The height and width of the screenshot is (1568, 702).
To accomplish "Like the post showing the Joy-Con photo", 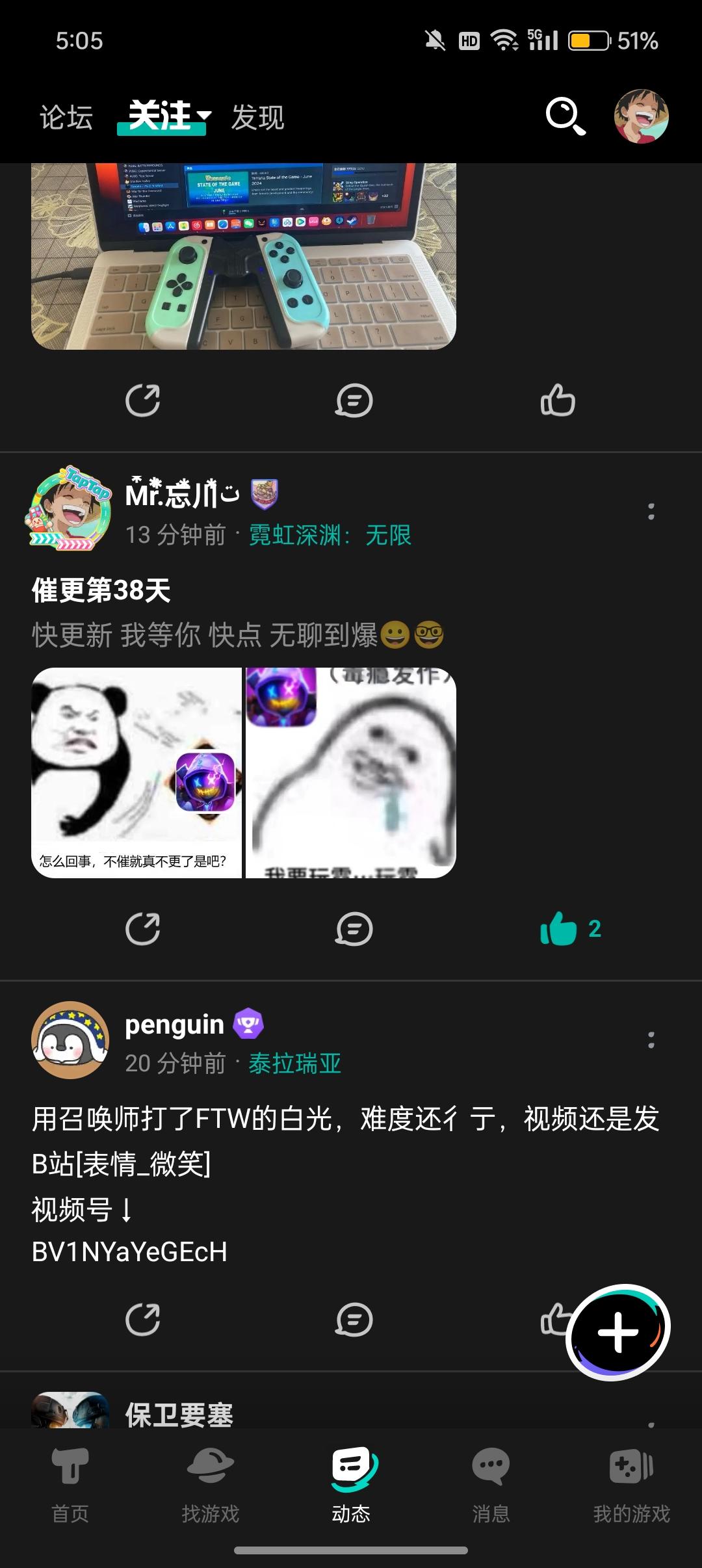I will tap(558, 400).
